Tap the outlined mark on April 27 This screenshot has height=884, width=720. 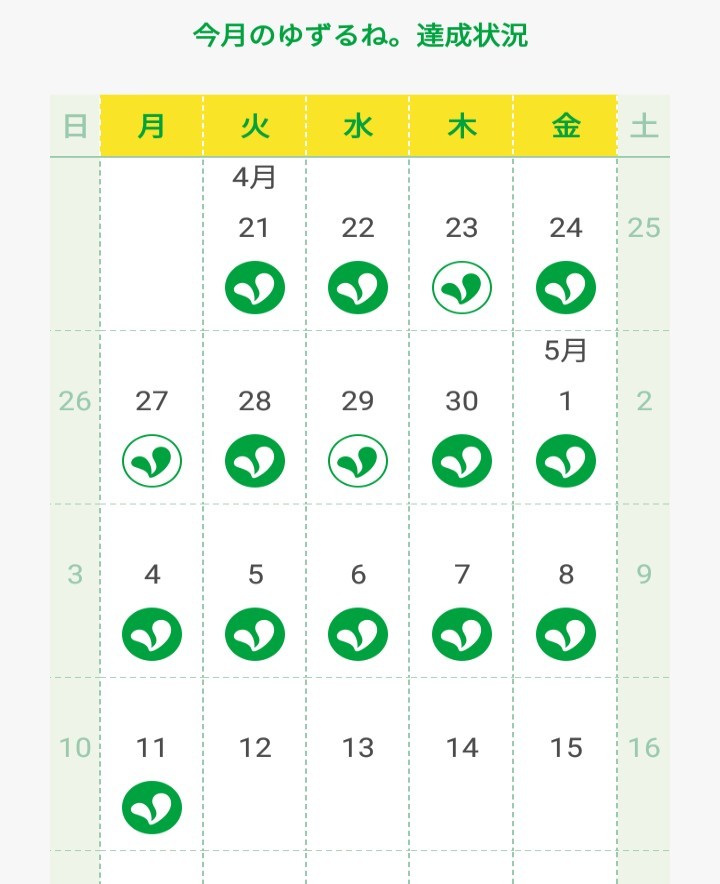pyautogui.click(x=152, y=461)
